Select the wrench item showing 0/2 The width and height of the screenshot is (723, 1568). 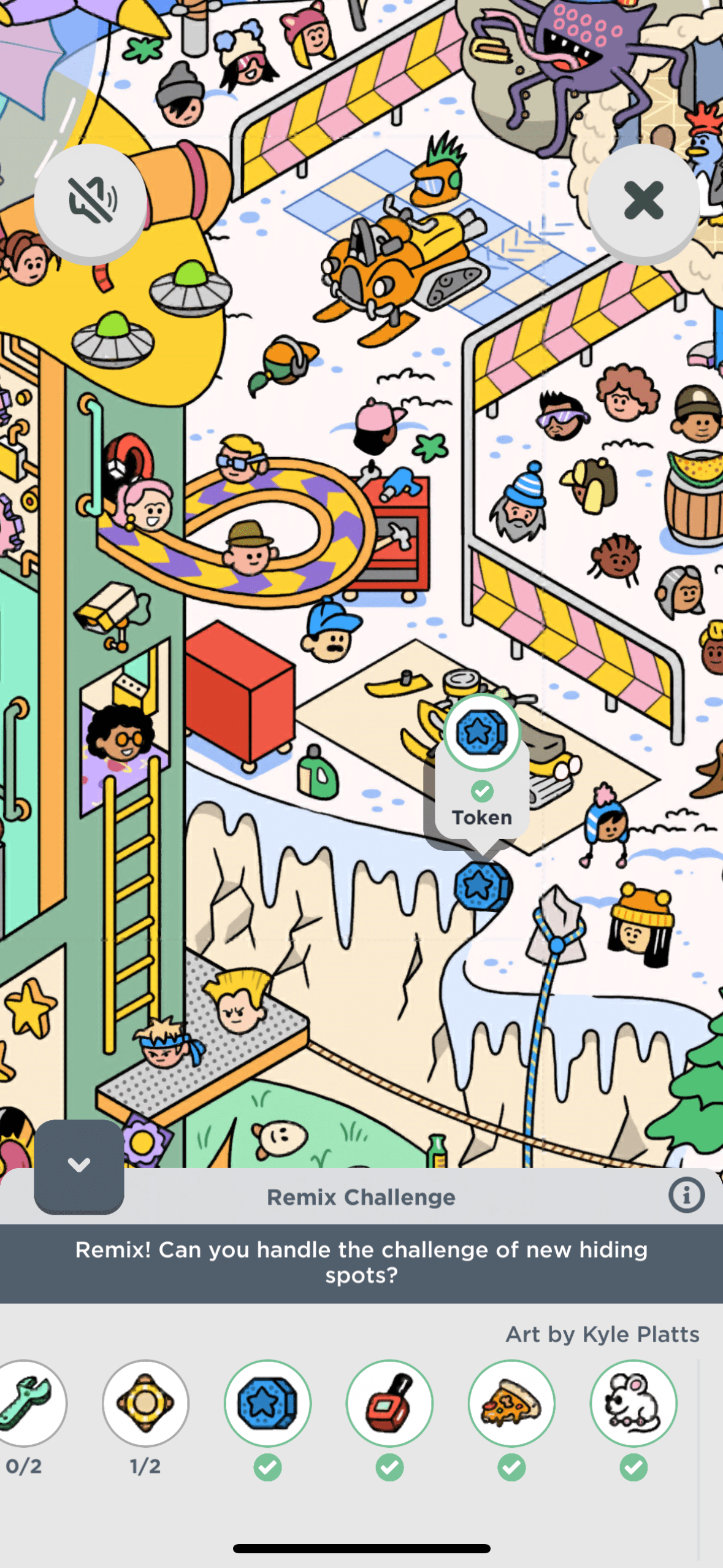(28, 1404)
